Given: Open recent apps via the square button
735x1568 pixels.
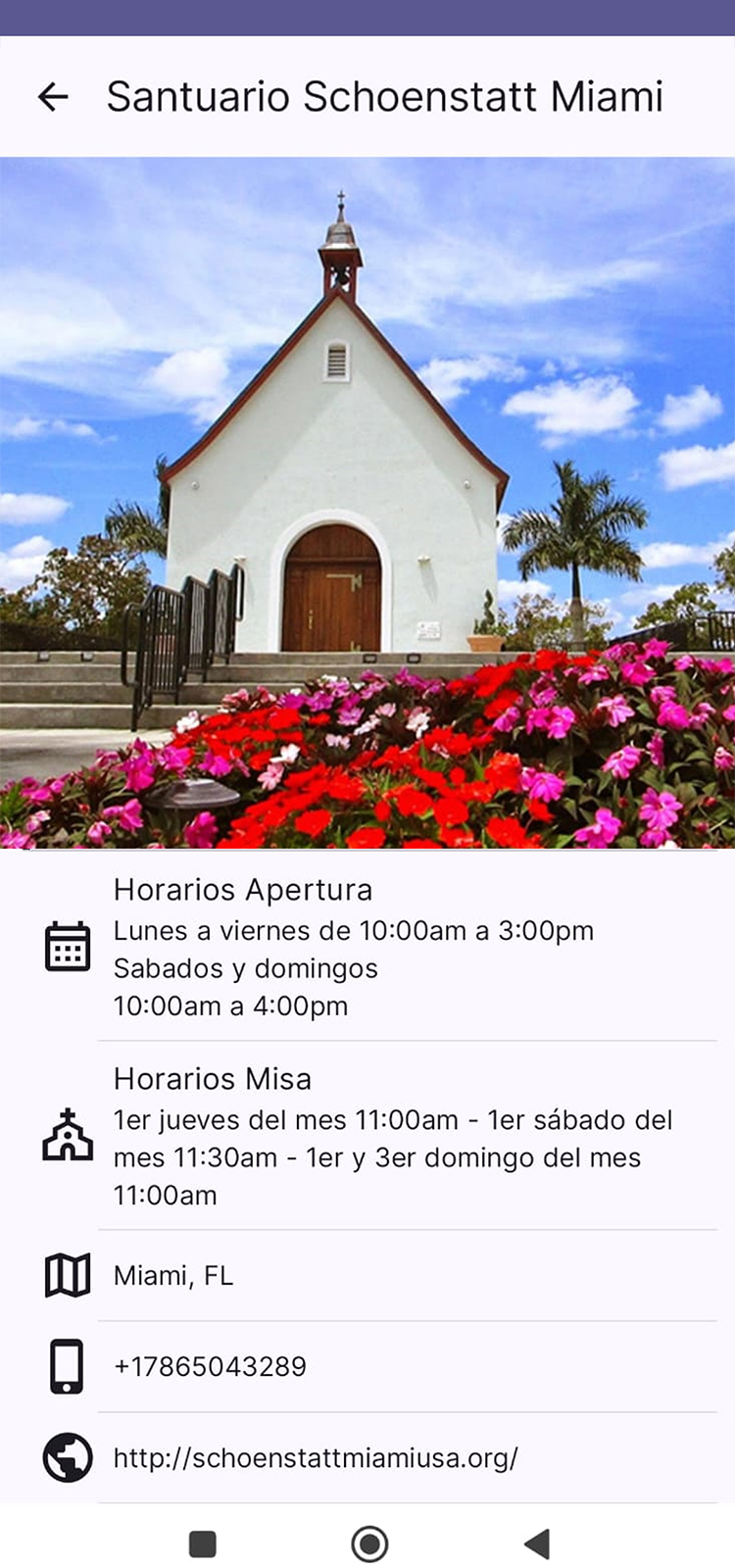Looking at the screenshot, I should pos(202,1544).
